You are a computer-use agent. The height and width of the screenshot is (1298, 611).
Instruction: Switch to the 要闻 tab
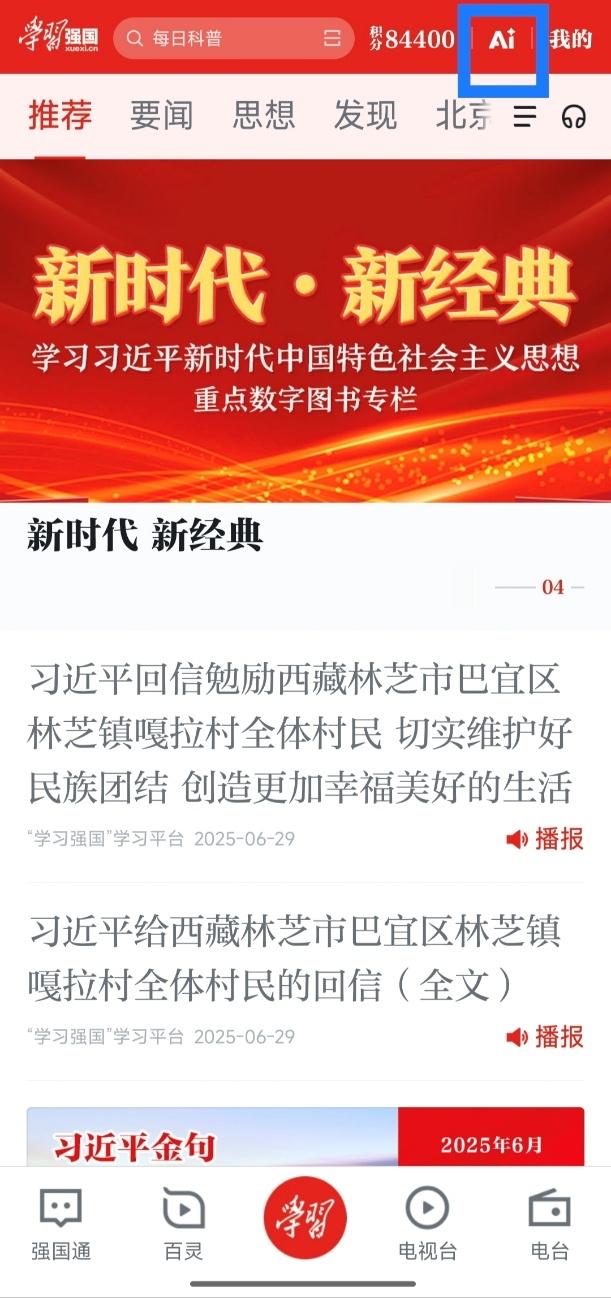click(x=161, y=116)
